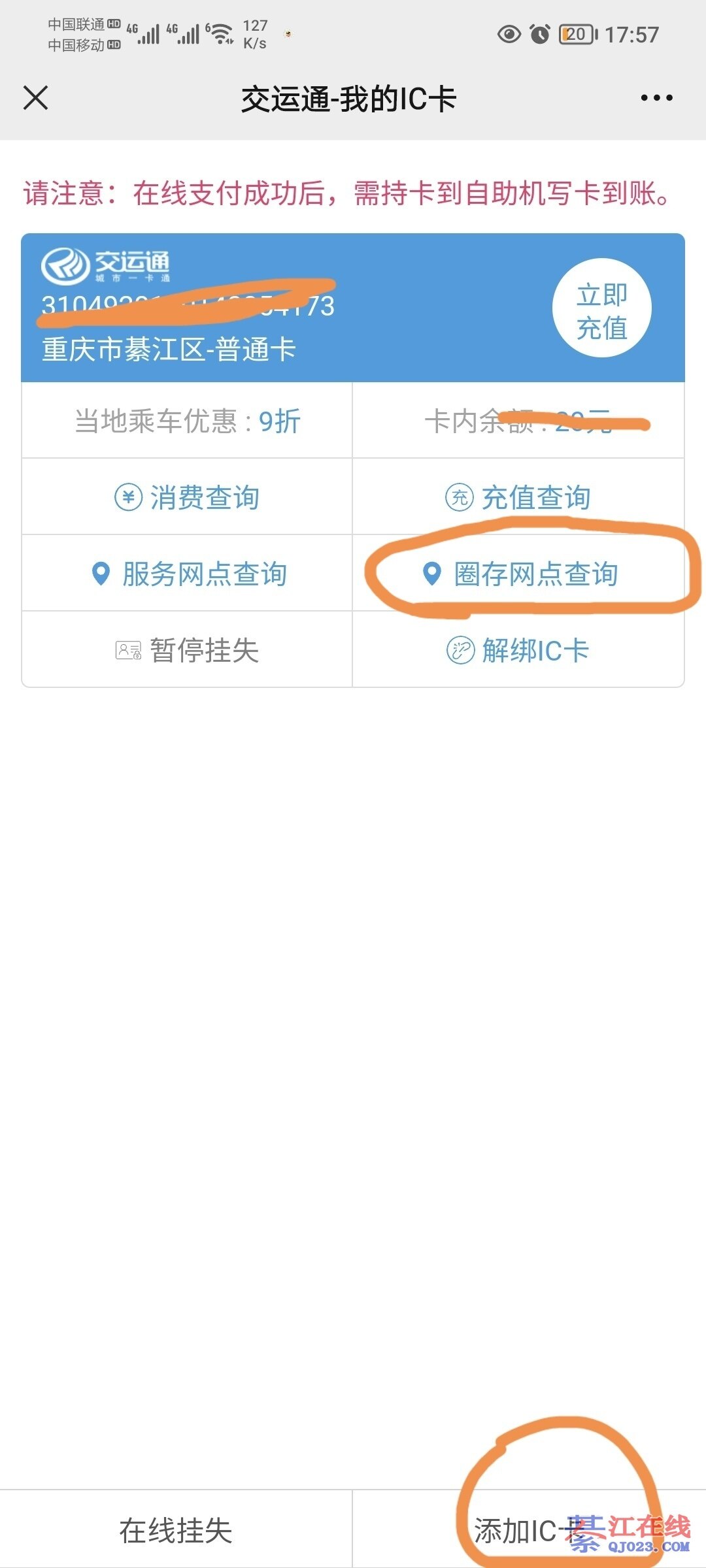The width and height of the screenshot is (706, 1568).
Task: Tap 添加IC卡 to add a card
Action: [x=529, y=1530]
